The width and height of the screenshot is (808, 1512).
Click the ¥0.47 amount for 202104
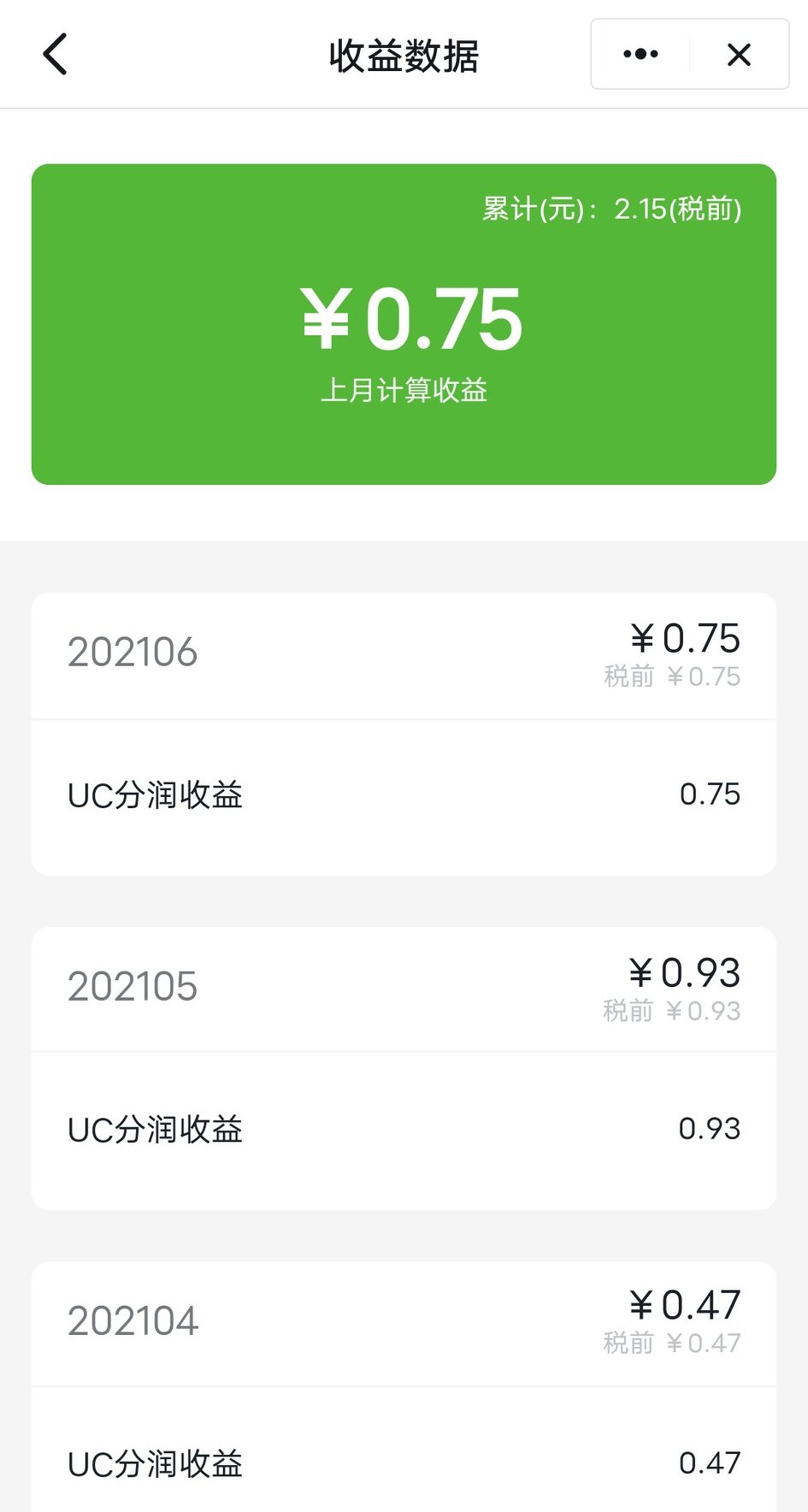click(683, 1306)
